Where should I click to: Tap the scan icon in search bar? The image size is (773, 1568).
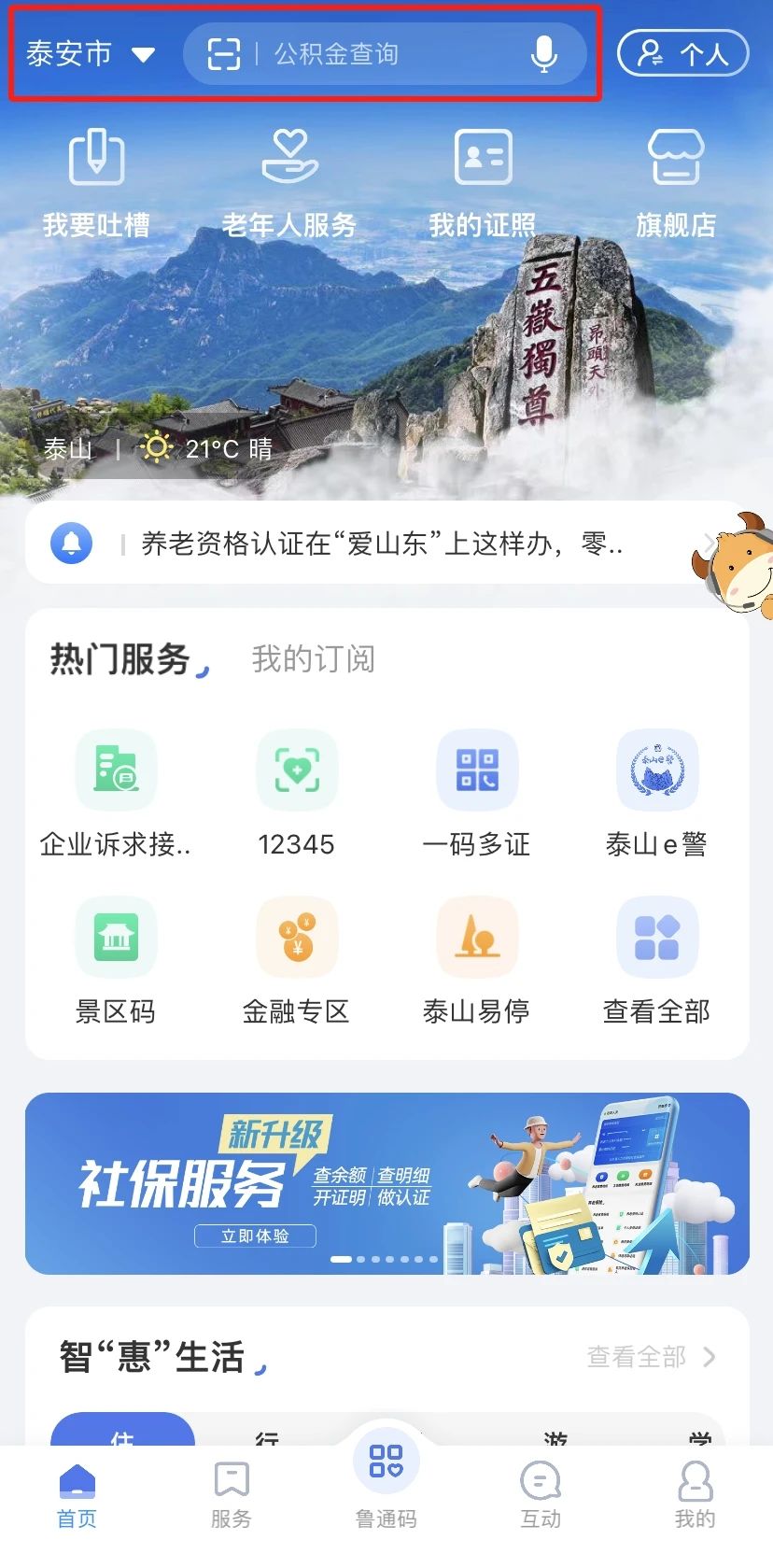pyautogui.click(x=223, y=54)
